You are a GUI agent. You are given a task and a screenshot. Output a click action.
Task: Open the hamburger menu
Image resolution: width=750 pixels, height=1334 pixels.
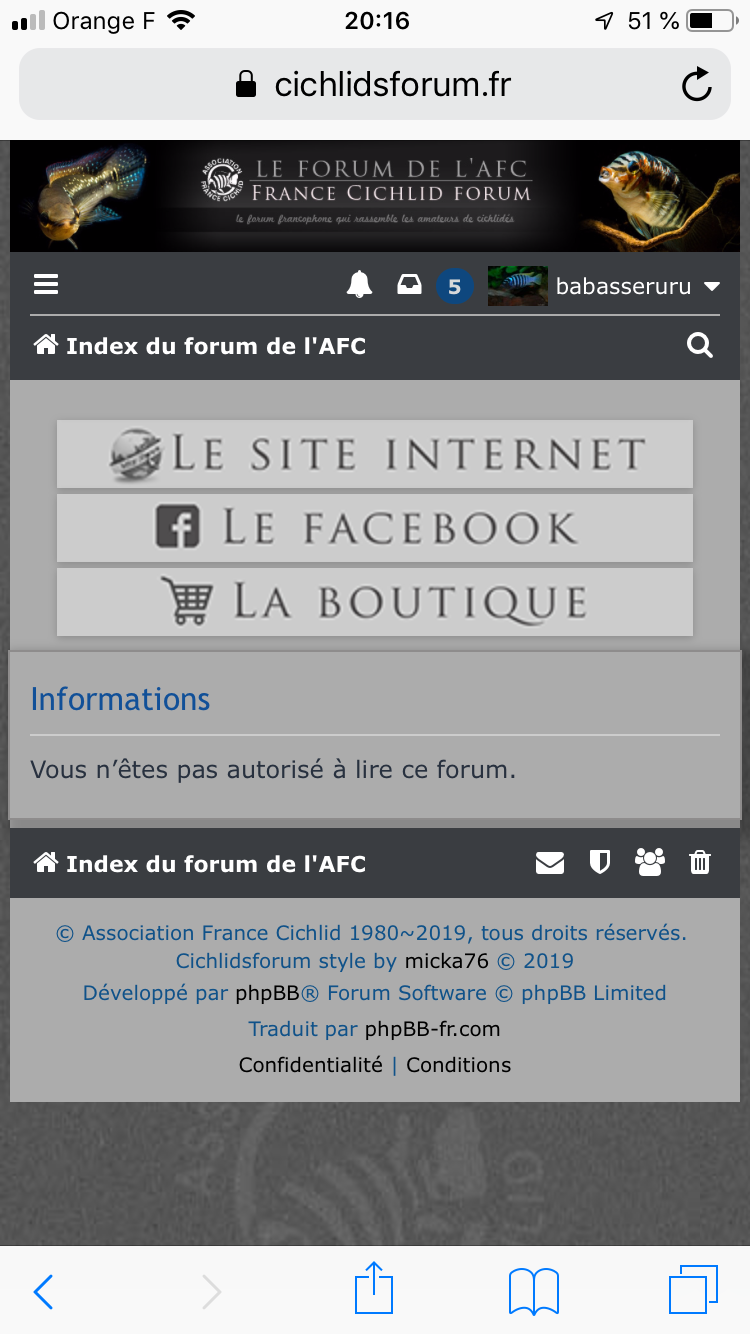point(46,285)
